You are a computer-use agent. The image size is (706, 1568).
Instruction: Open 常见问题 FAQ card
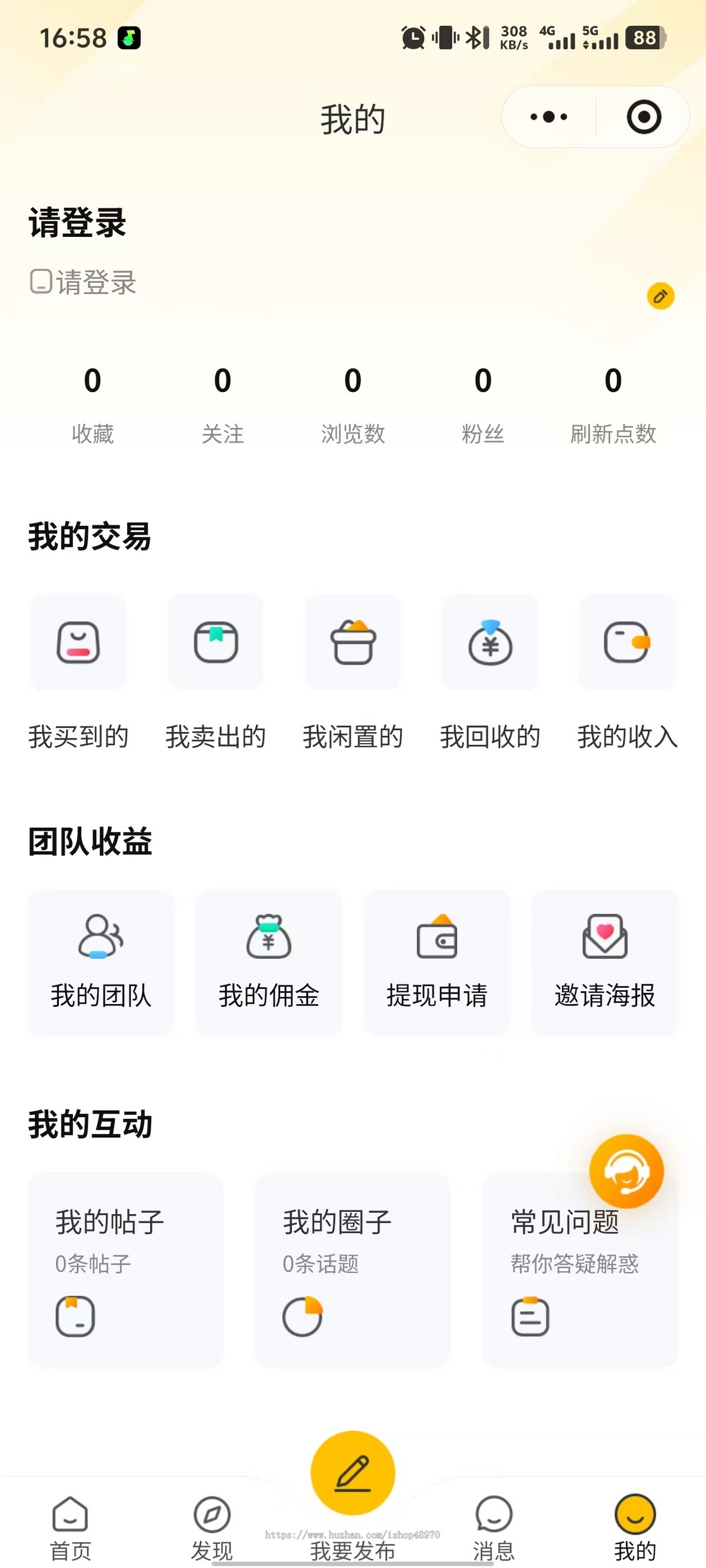pos(580,1260)
